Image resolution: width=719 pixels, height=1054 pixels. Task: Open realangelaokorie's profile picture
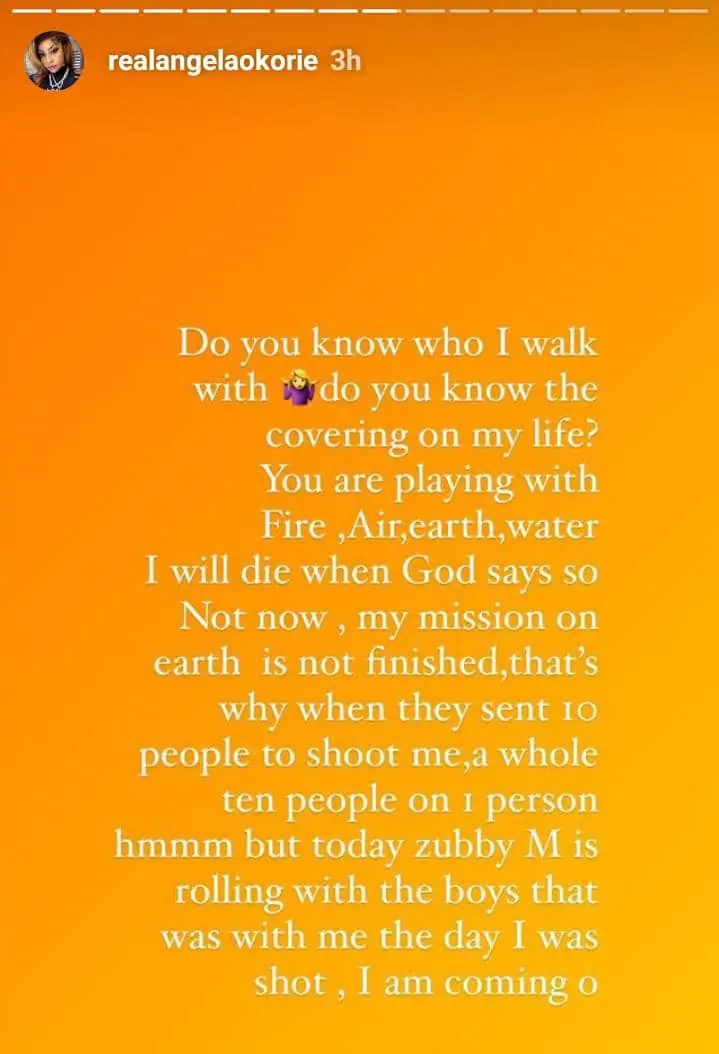pos(54,61)
